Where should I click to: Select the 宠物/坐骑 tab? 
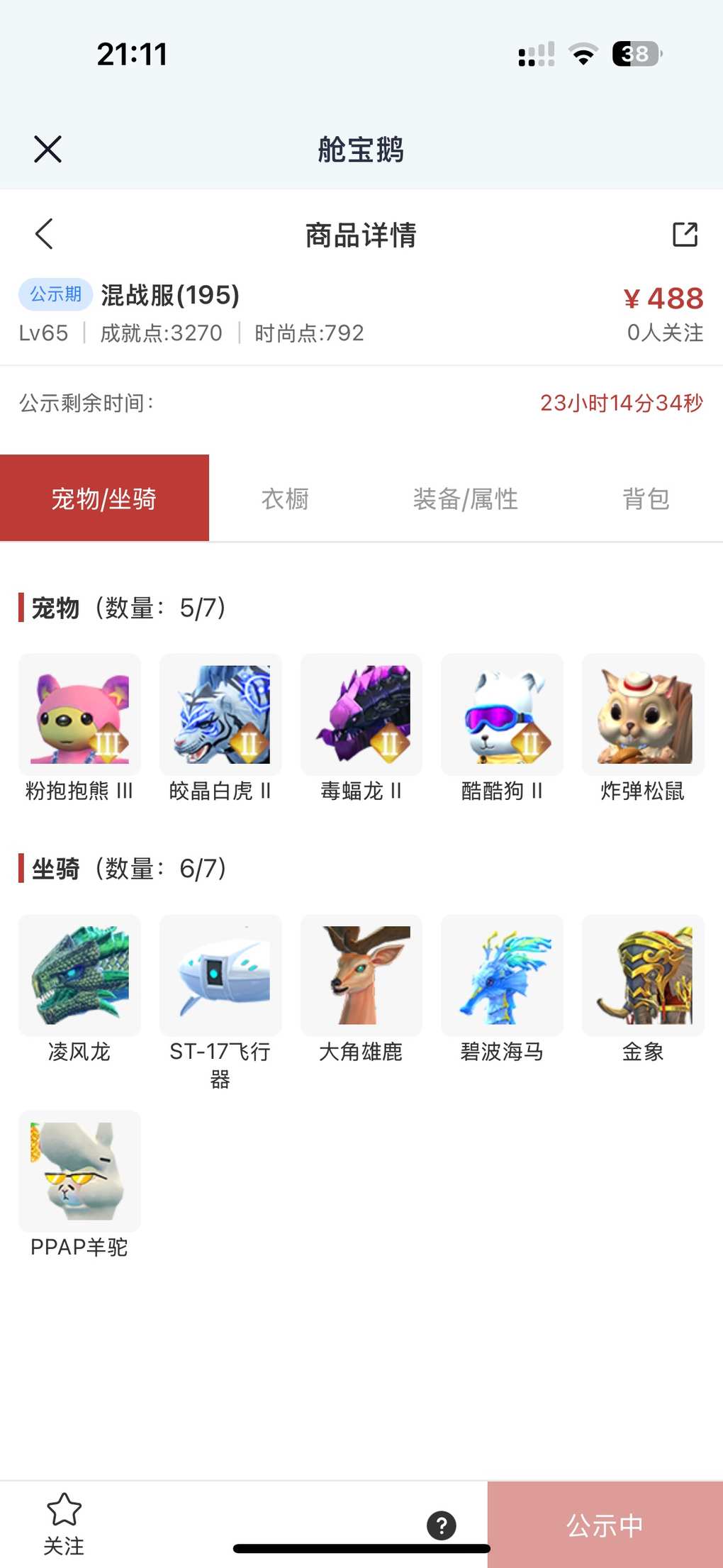click(104, 499)
